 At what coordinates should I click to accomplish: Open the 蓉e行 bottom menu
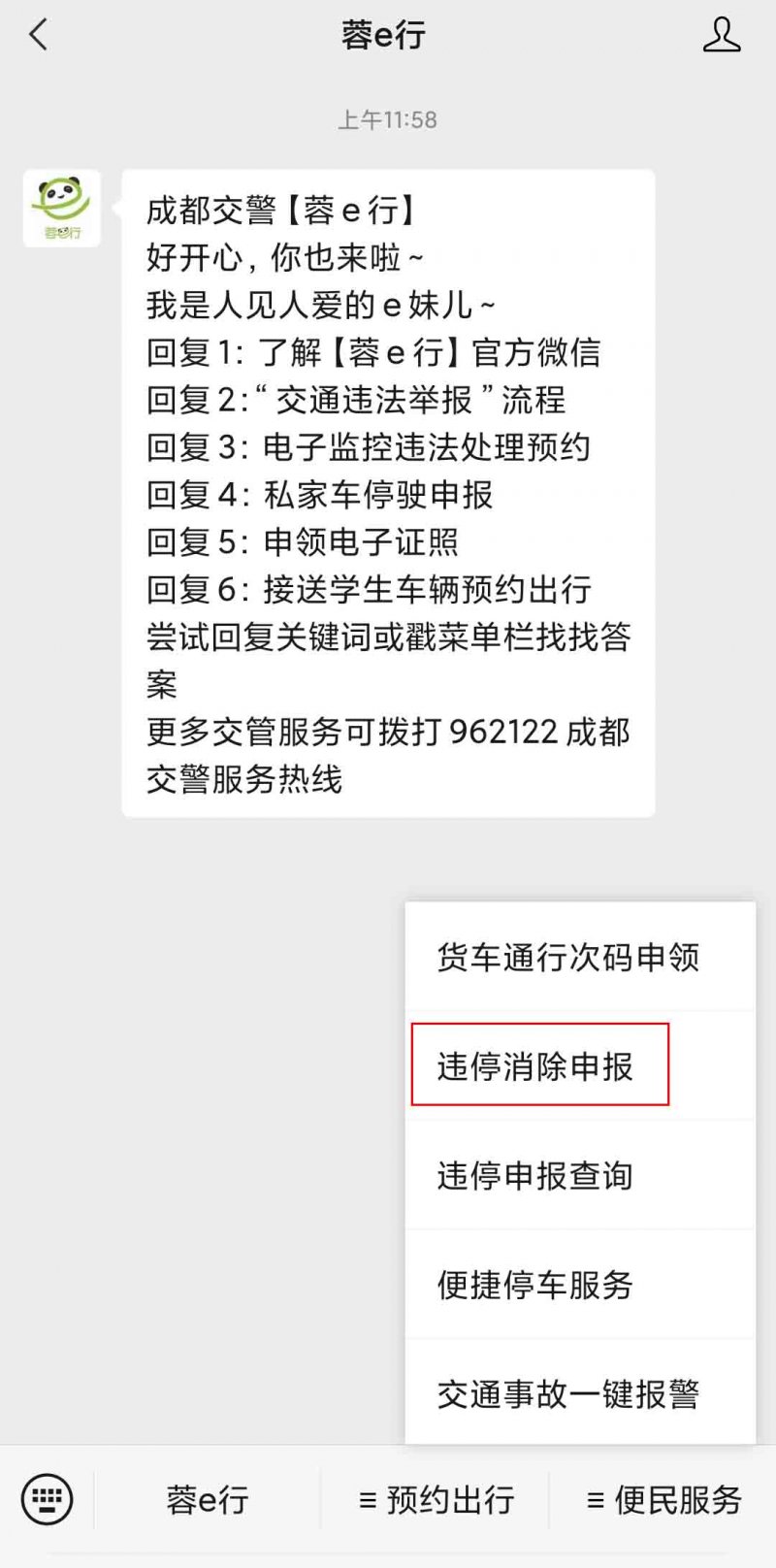[x=208, y=1500]
